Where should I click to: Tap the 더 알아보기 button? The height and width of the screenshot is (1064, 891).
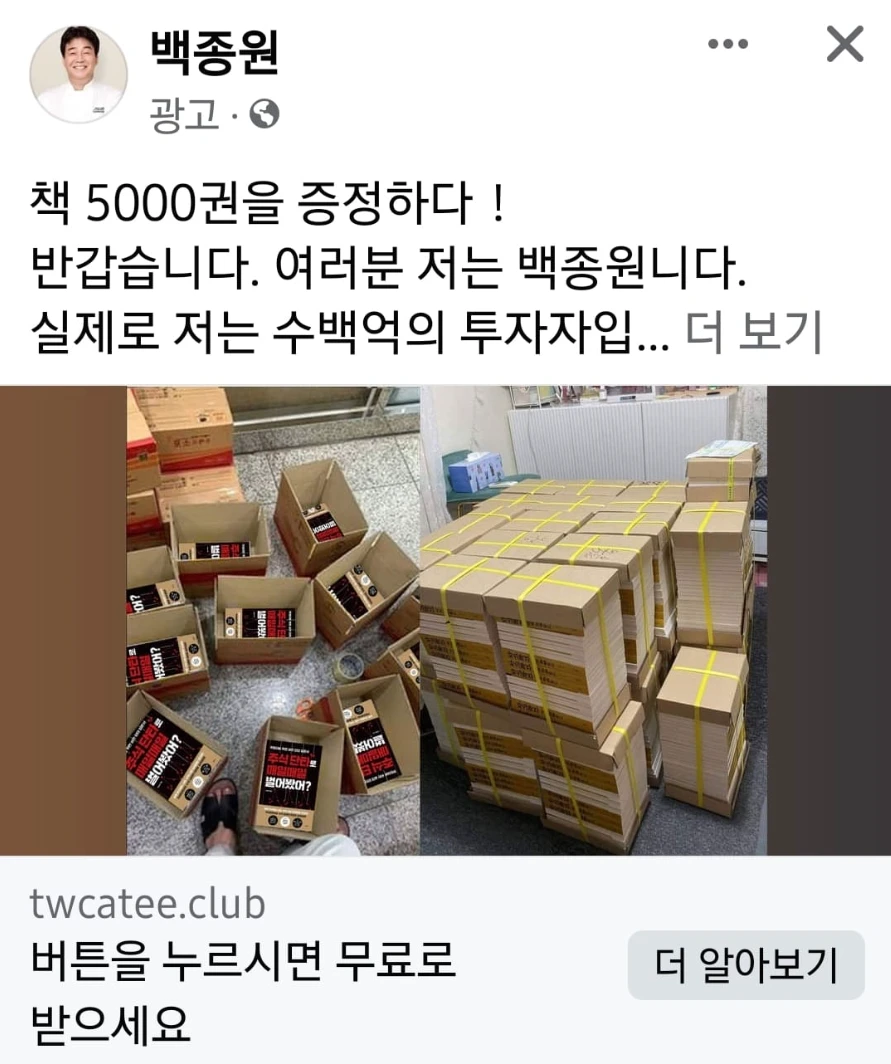[x=745, y=965]
